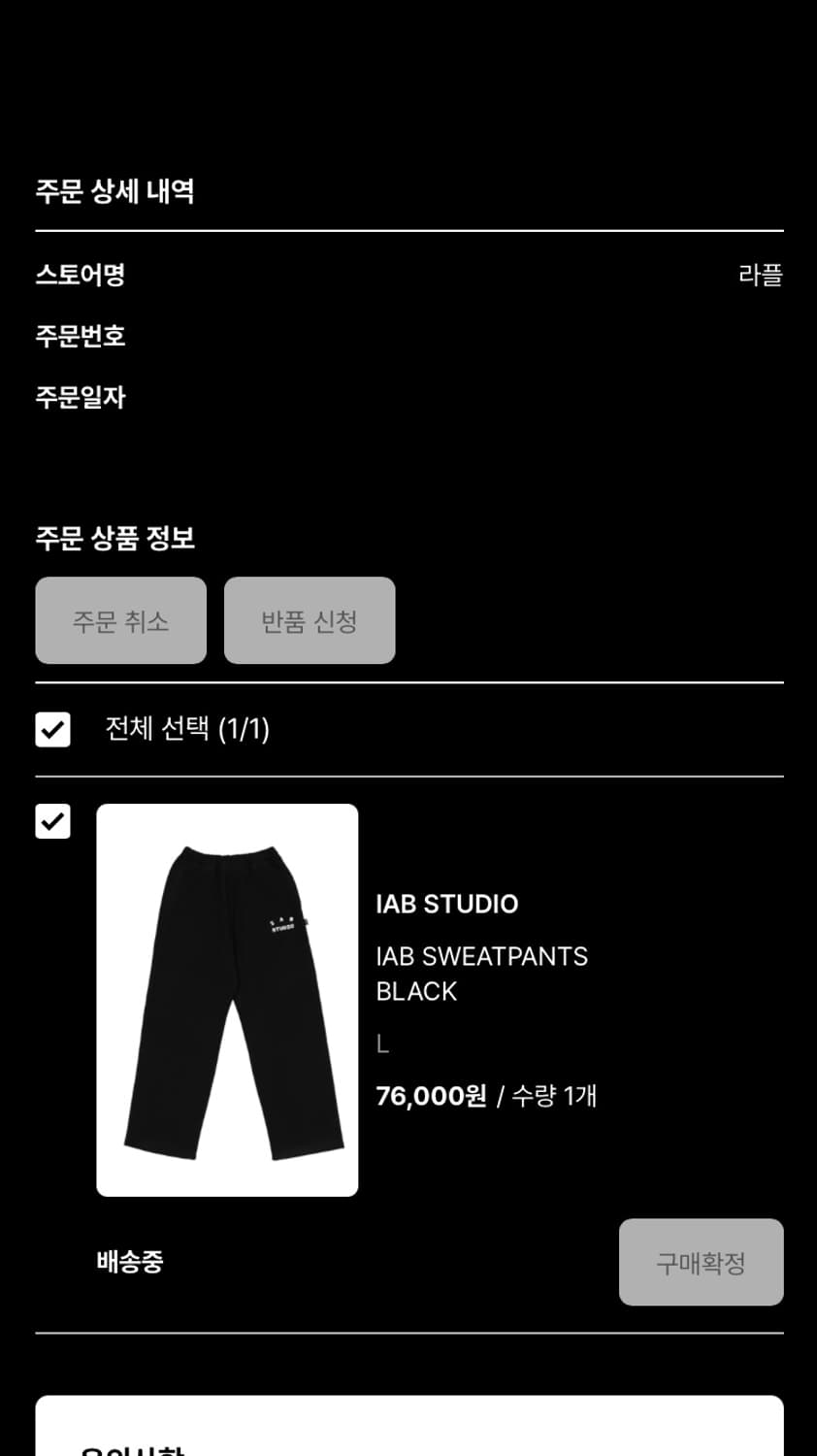Viewport: 817px width, 1456px height.
Task: Click the 수량 1개 quantity text
Action: tap(552, 1096)
